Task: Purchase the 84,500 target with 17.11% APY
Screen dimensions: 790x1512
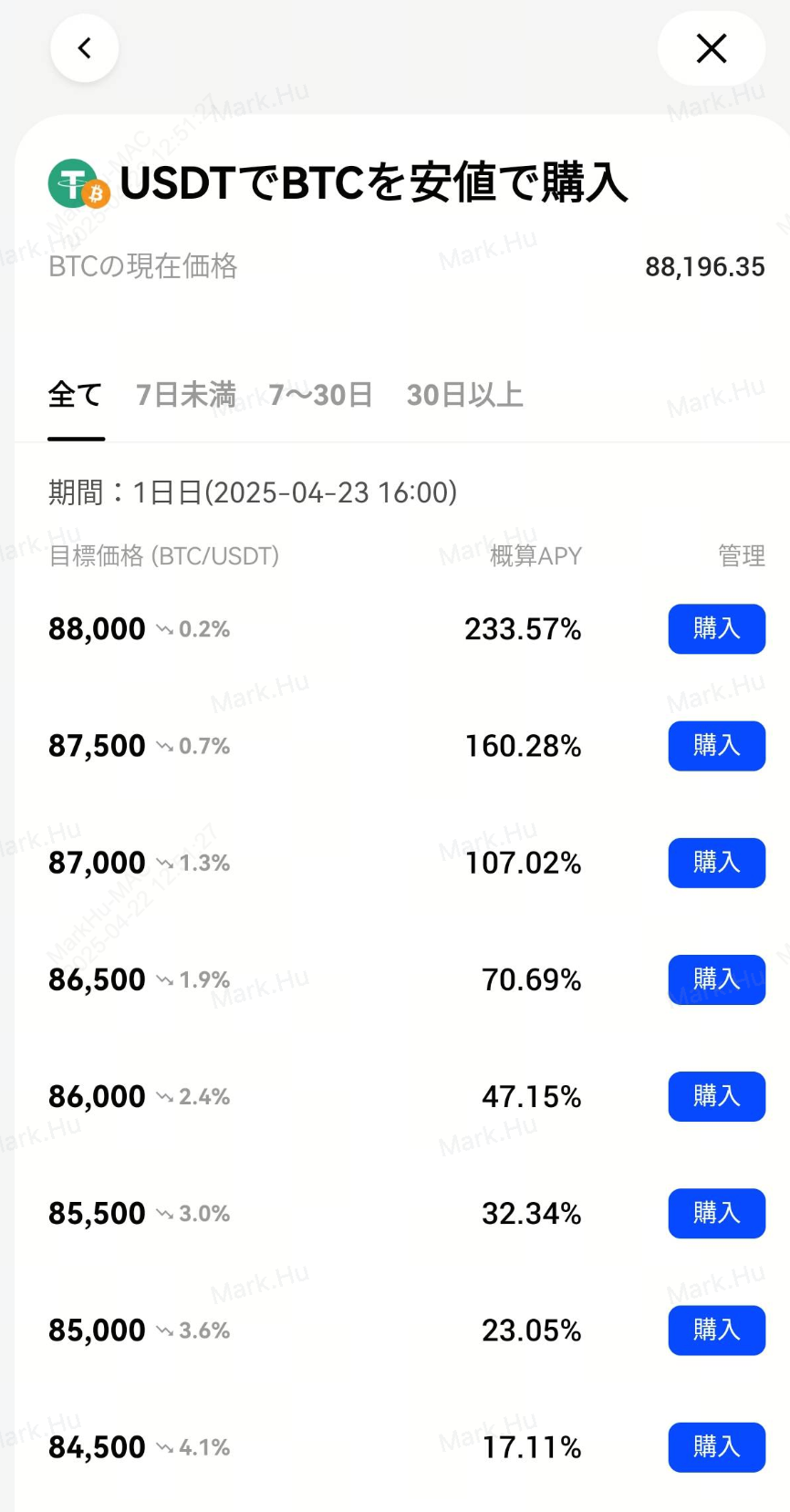Action: click(x=716, y=1446)
